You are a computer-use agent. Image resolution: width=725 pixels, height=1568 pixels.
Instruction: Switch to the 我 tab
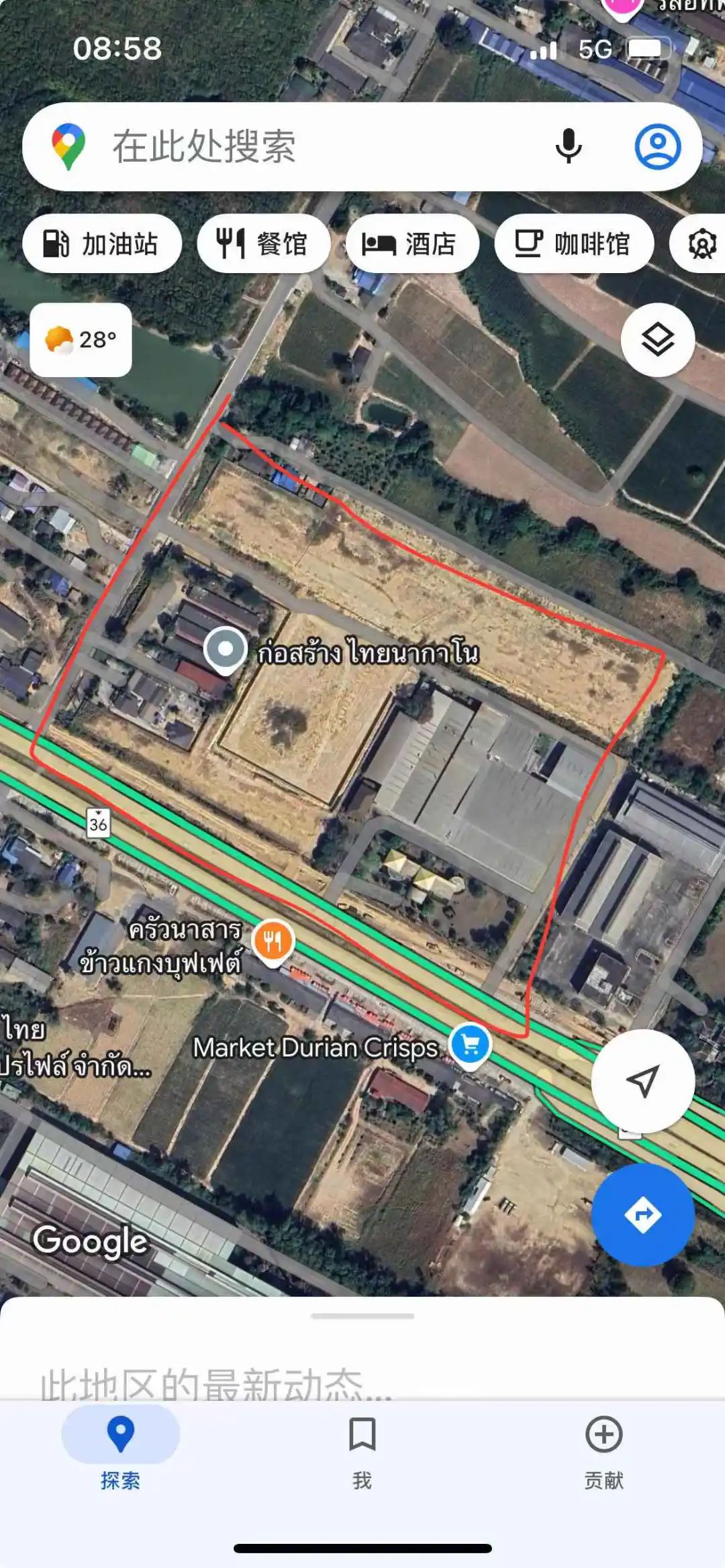click(x=362, y=1449)
